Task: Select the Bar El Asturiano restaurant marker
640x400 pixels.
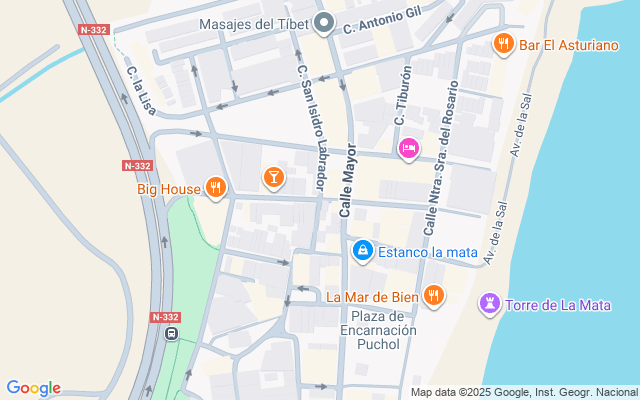Action: coord(504,44)
